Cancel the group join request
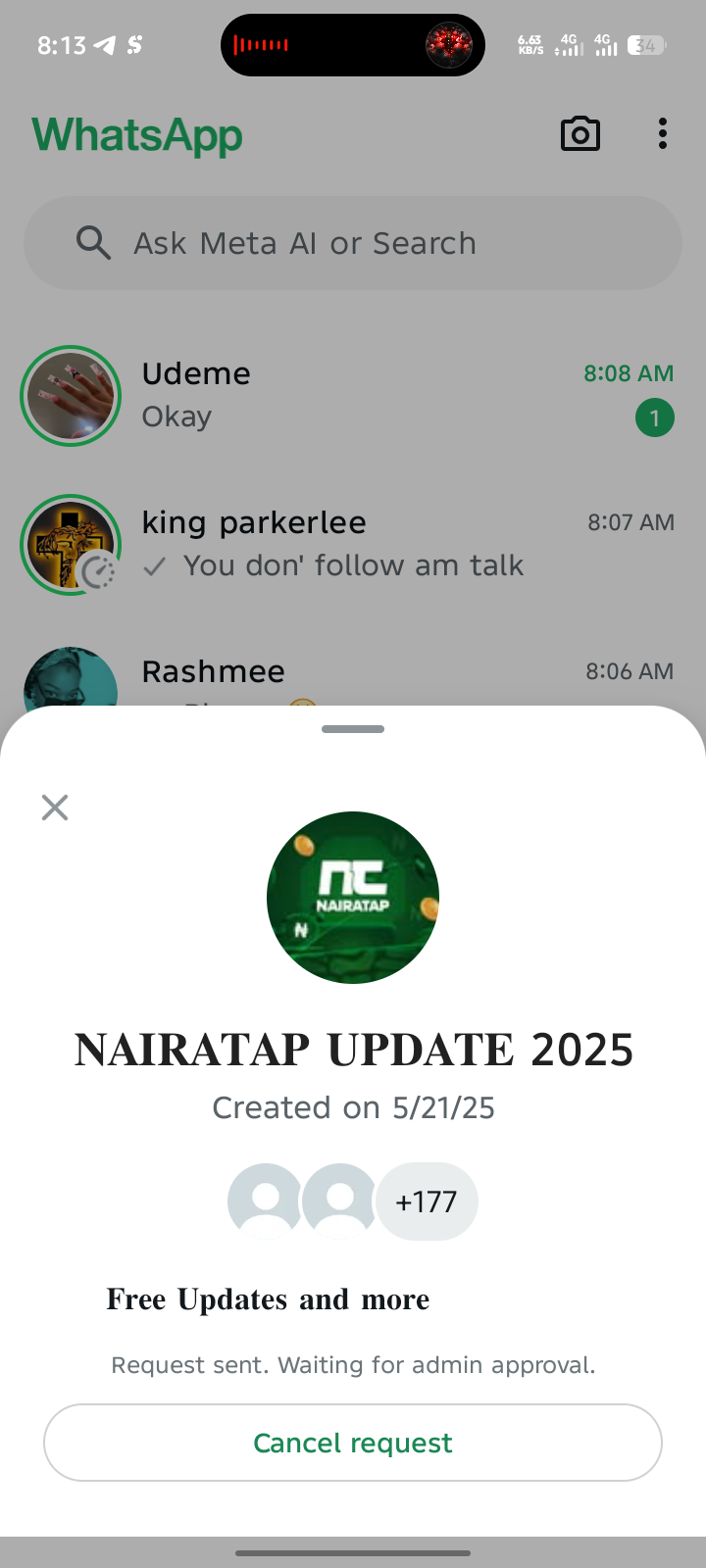706x1568 pixels. (353, 1443)
